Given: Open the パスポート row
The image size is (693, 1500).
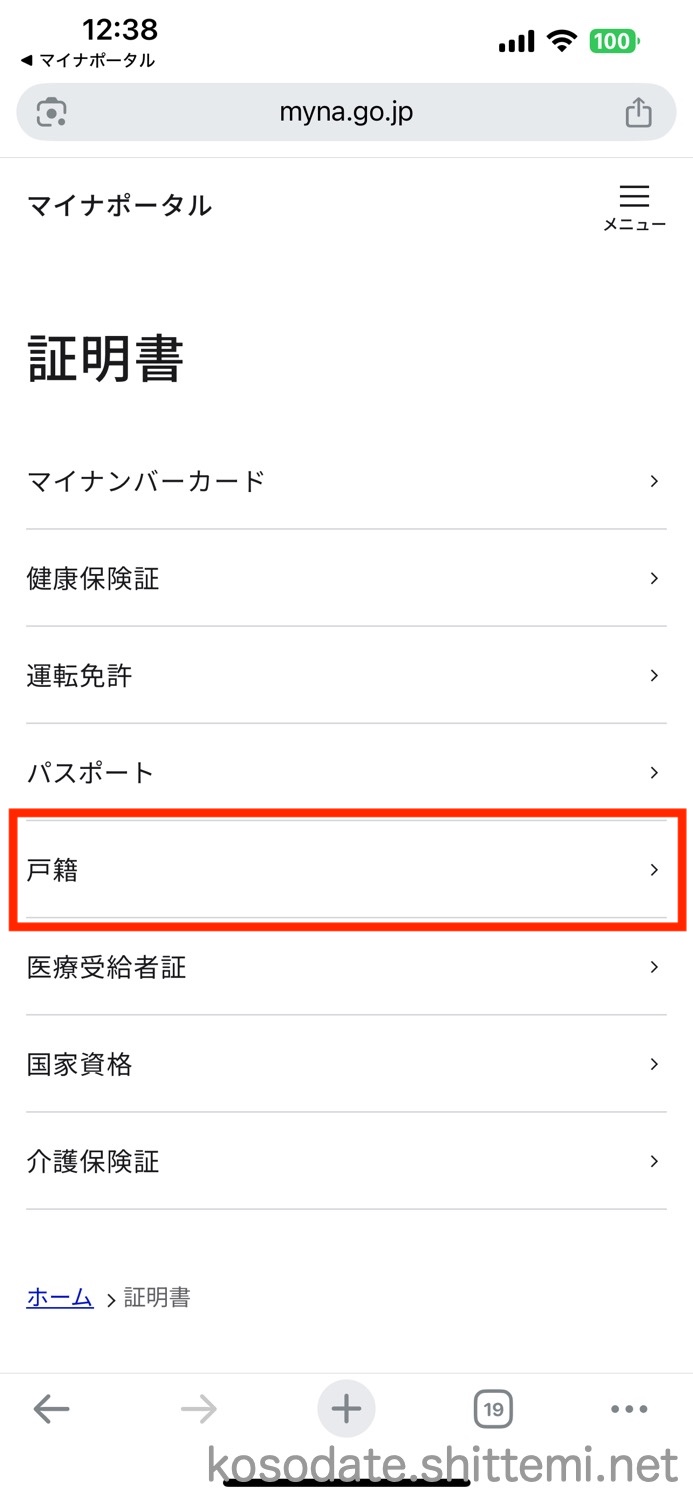Looking at the screenshot, I should tap(346, 772).
